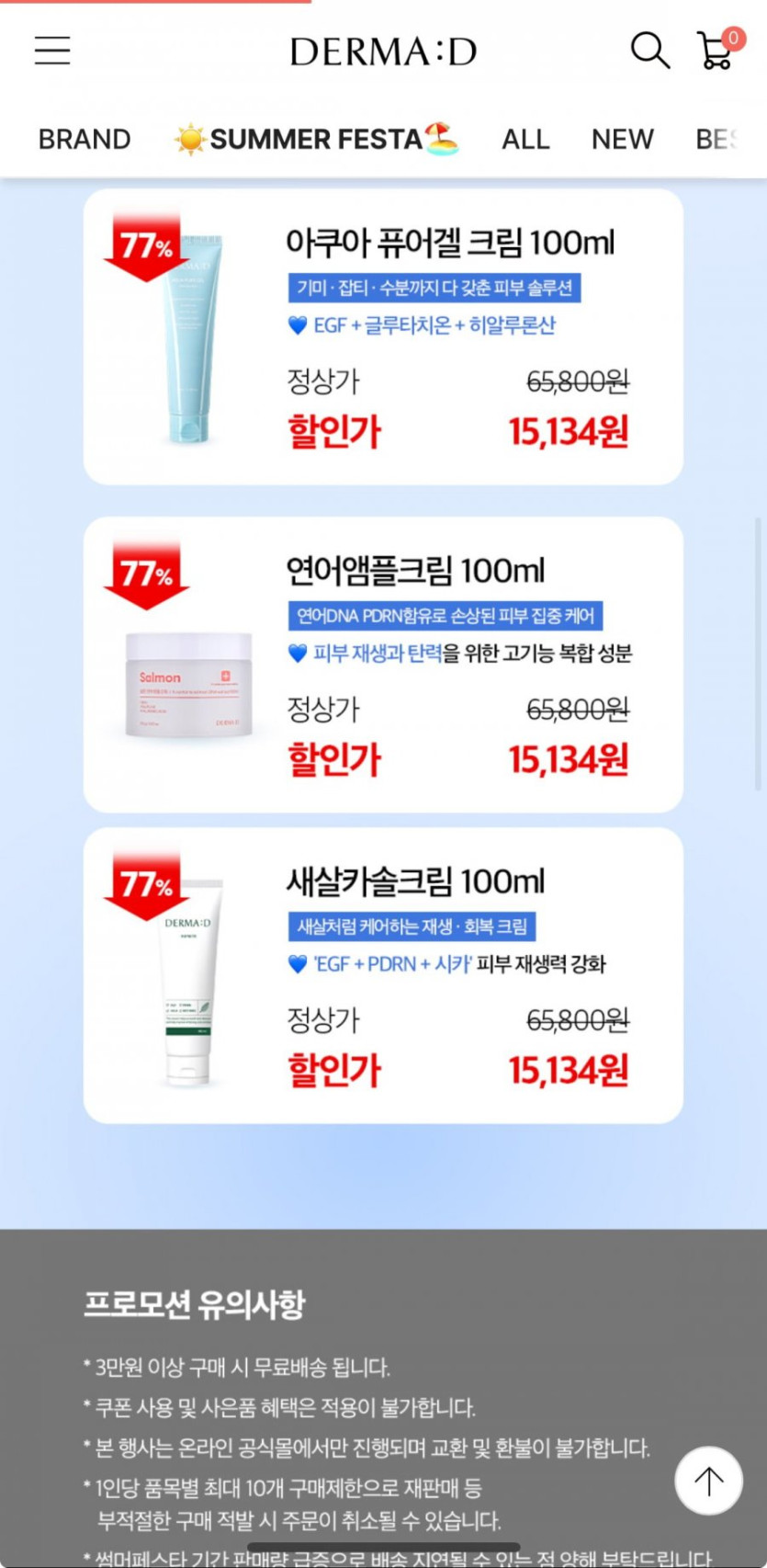Open the hamburger menu

(52, 51)
